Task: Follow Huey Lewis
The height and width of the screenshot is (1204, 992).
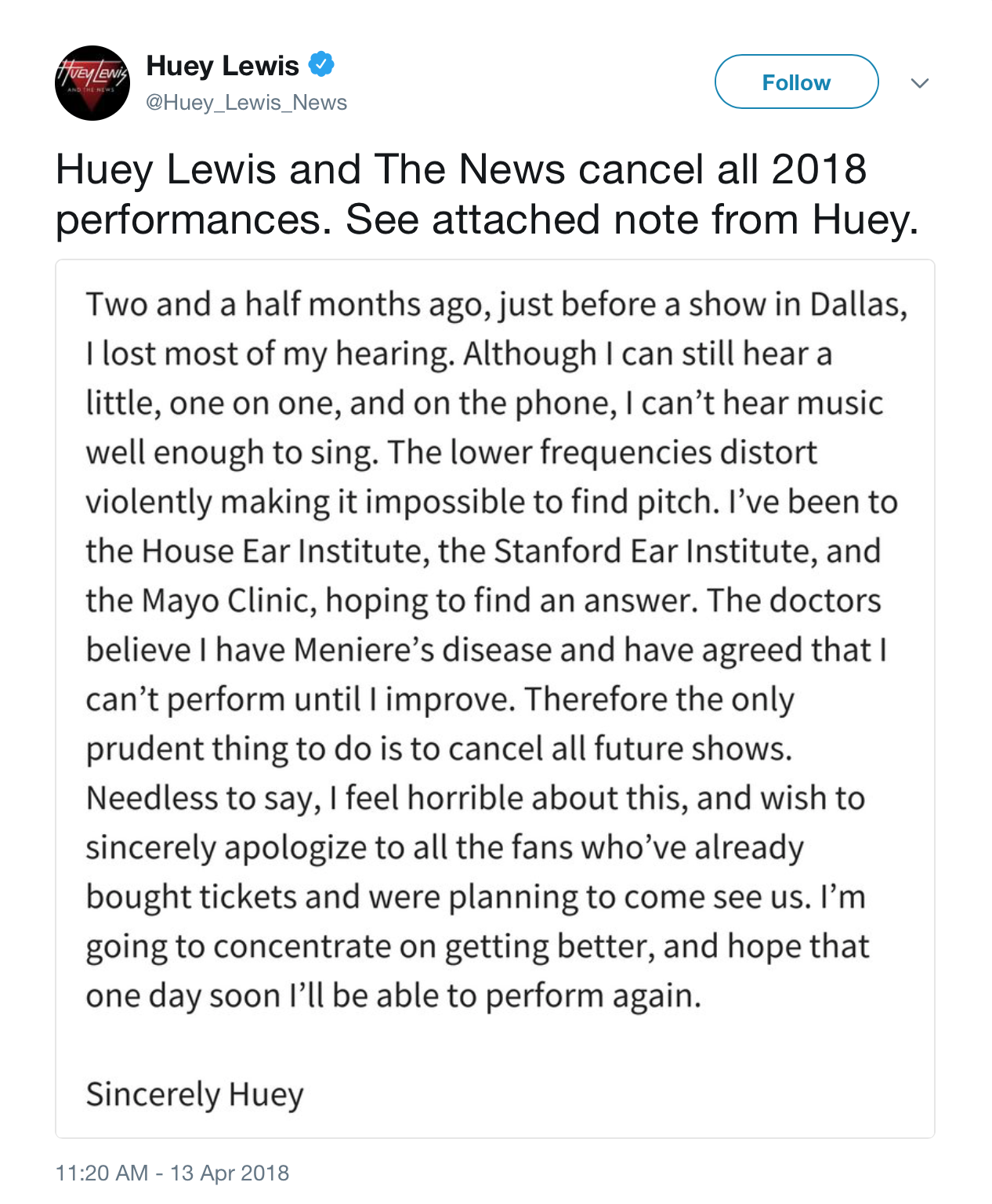Action: pyautogui.click(x=796, y=82)
